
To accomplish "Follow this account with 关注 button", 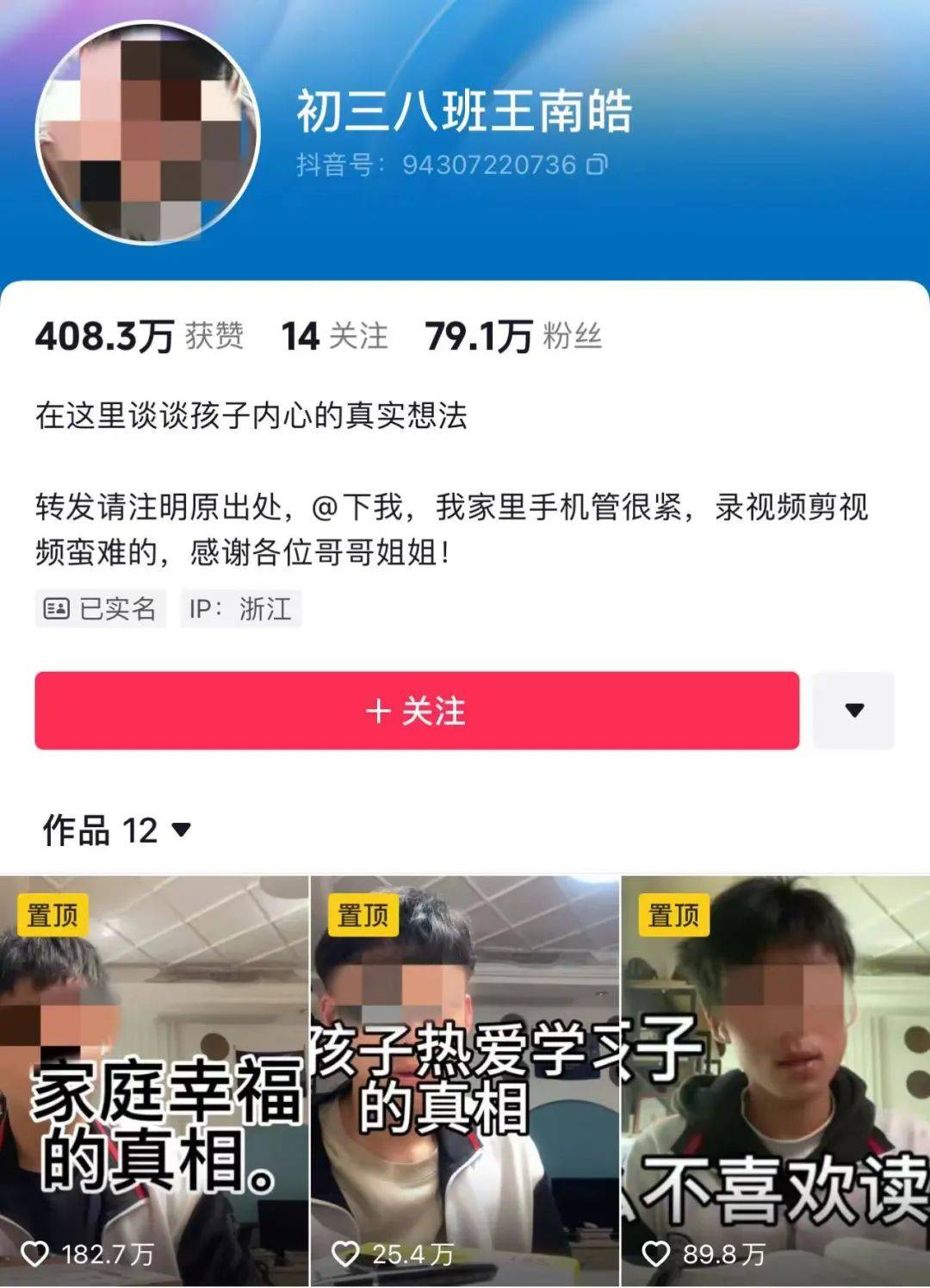I will 417,711.
